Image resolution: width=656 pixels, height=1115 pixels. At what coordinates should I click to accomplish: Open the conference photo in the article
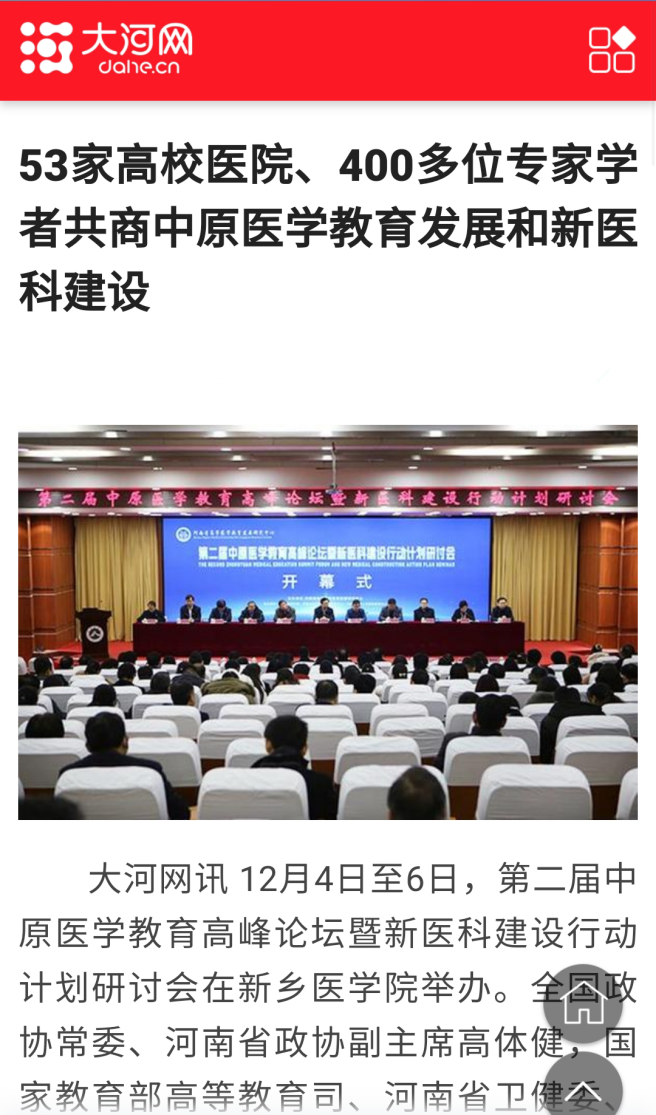tap(328, 622)
